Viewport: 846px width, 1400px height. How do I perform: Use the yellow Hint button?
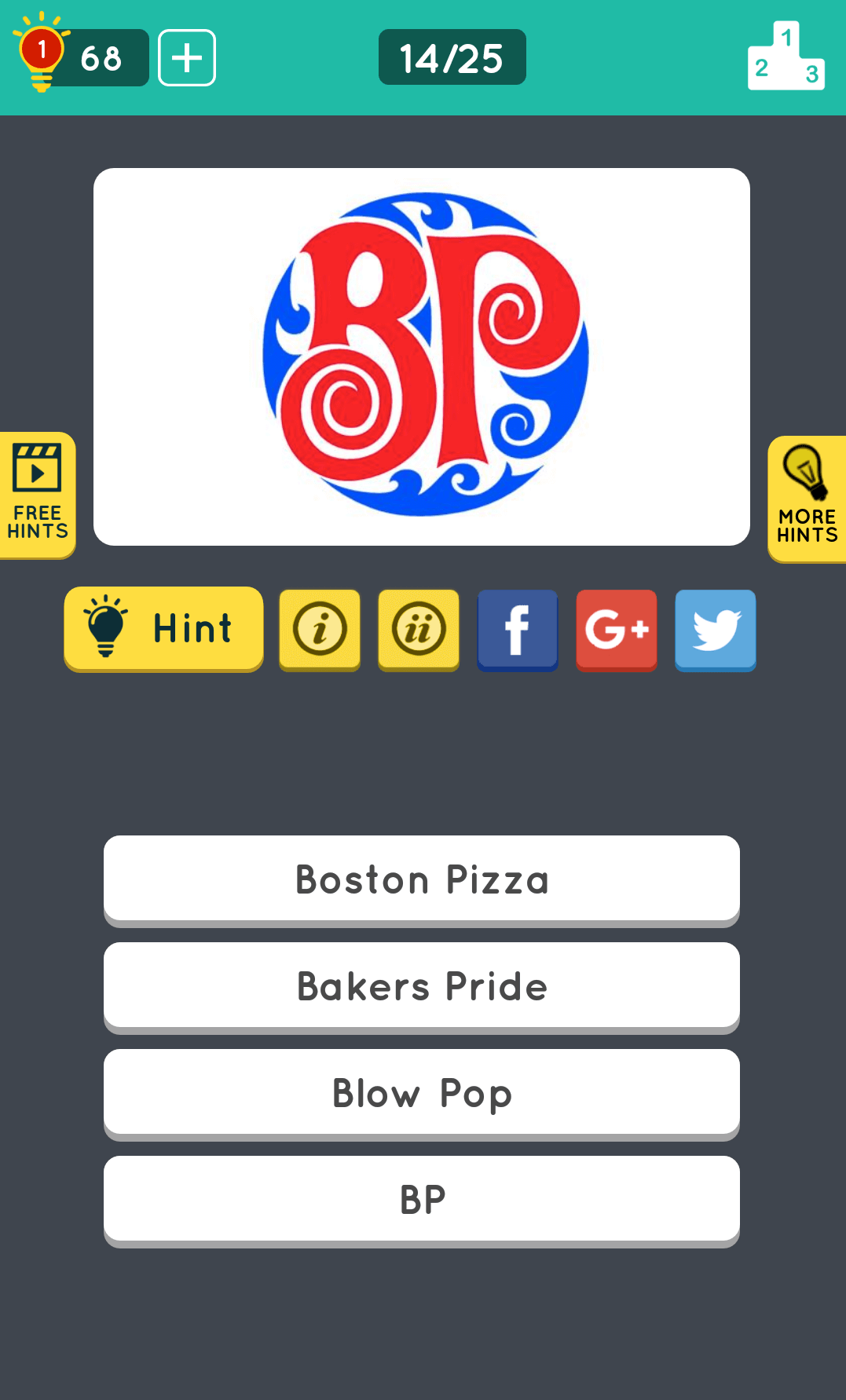click(163, 629)
